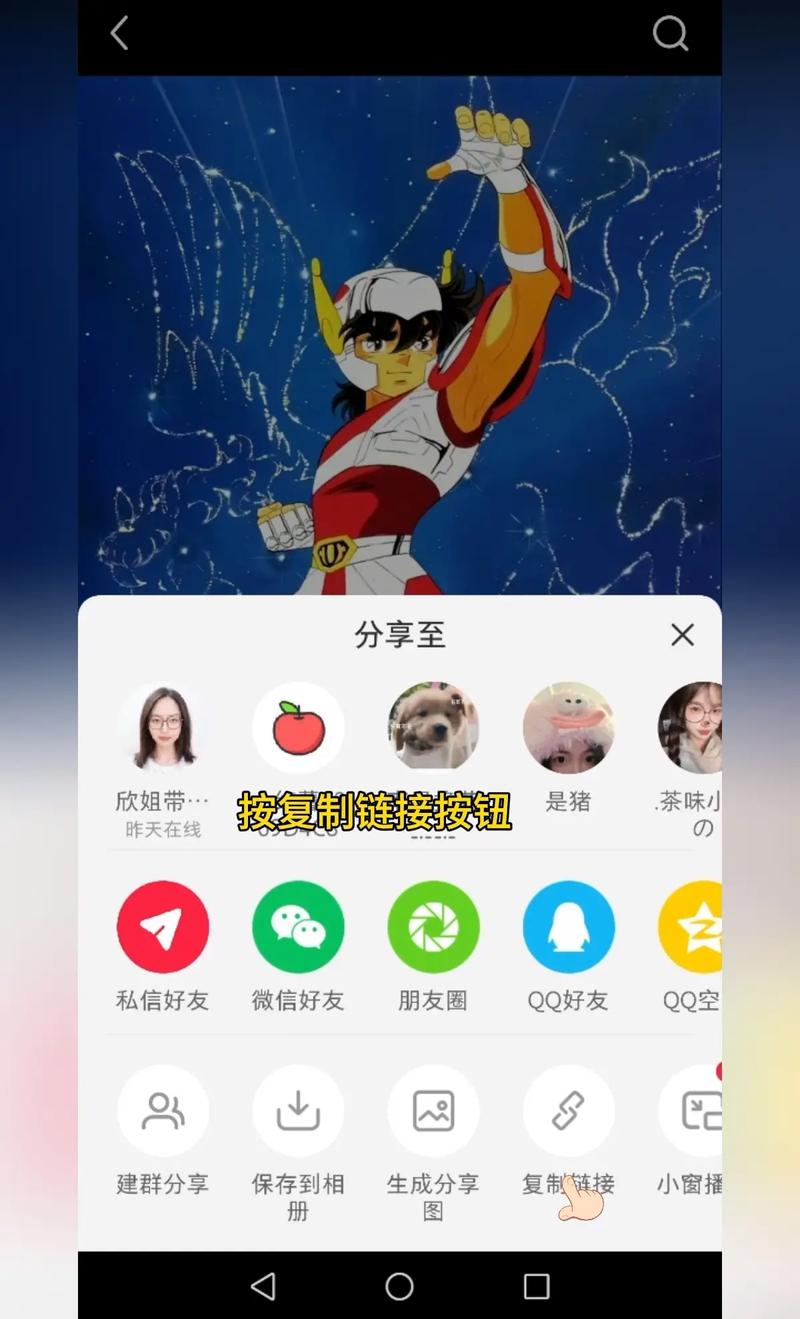Go back using the top-left arrow
Image resolution: width=800 pixels, height=1319 pixels.
(x=120, y=34)
